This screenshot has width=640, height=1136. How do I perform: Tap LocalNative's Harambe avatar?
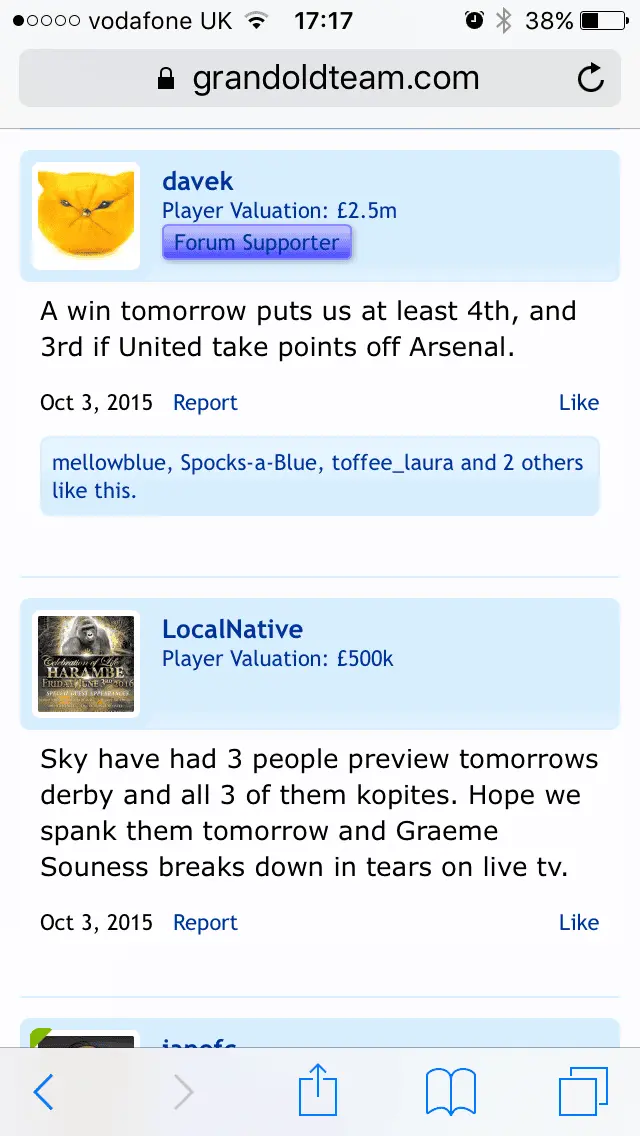pos(86,664)
